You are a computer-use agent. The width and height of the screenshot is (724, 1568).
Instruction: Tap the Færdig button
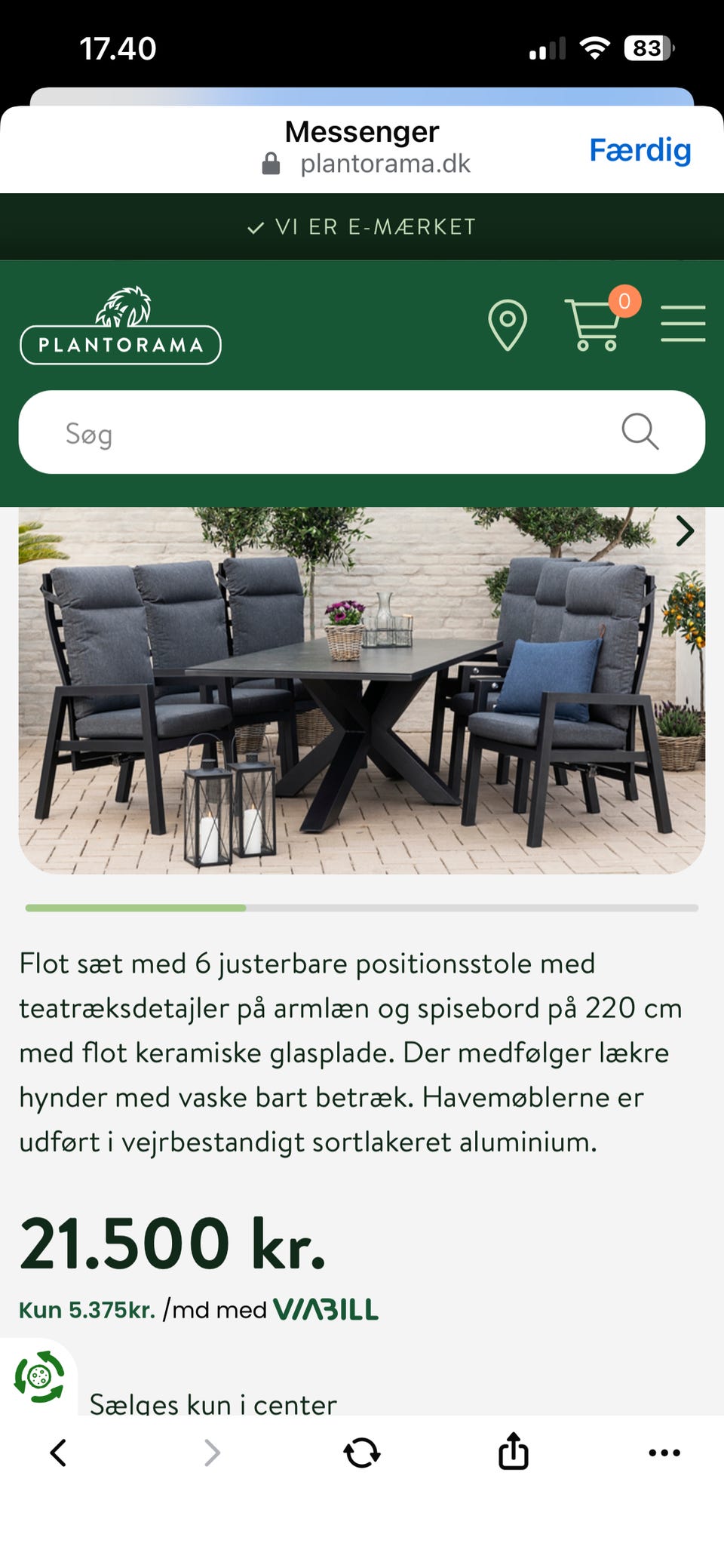tap(640, 151)
